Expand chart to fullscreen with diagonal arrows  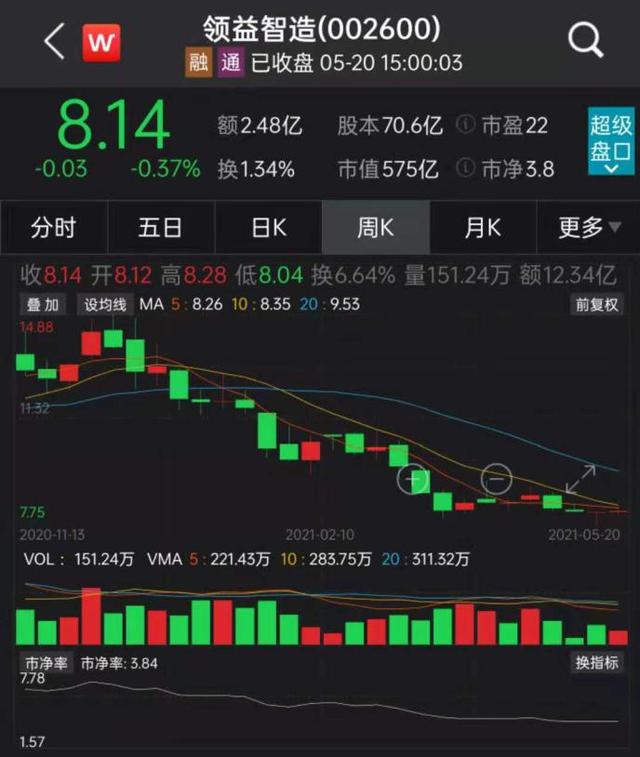click(581, 479)
